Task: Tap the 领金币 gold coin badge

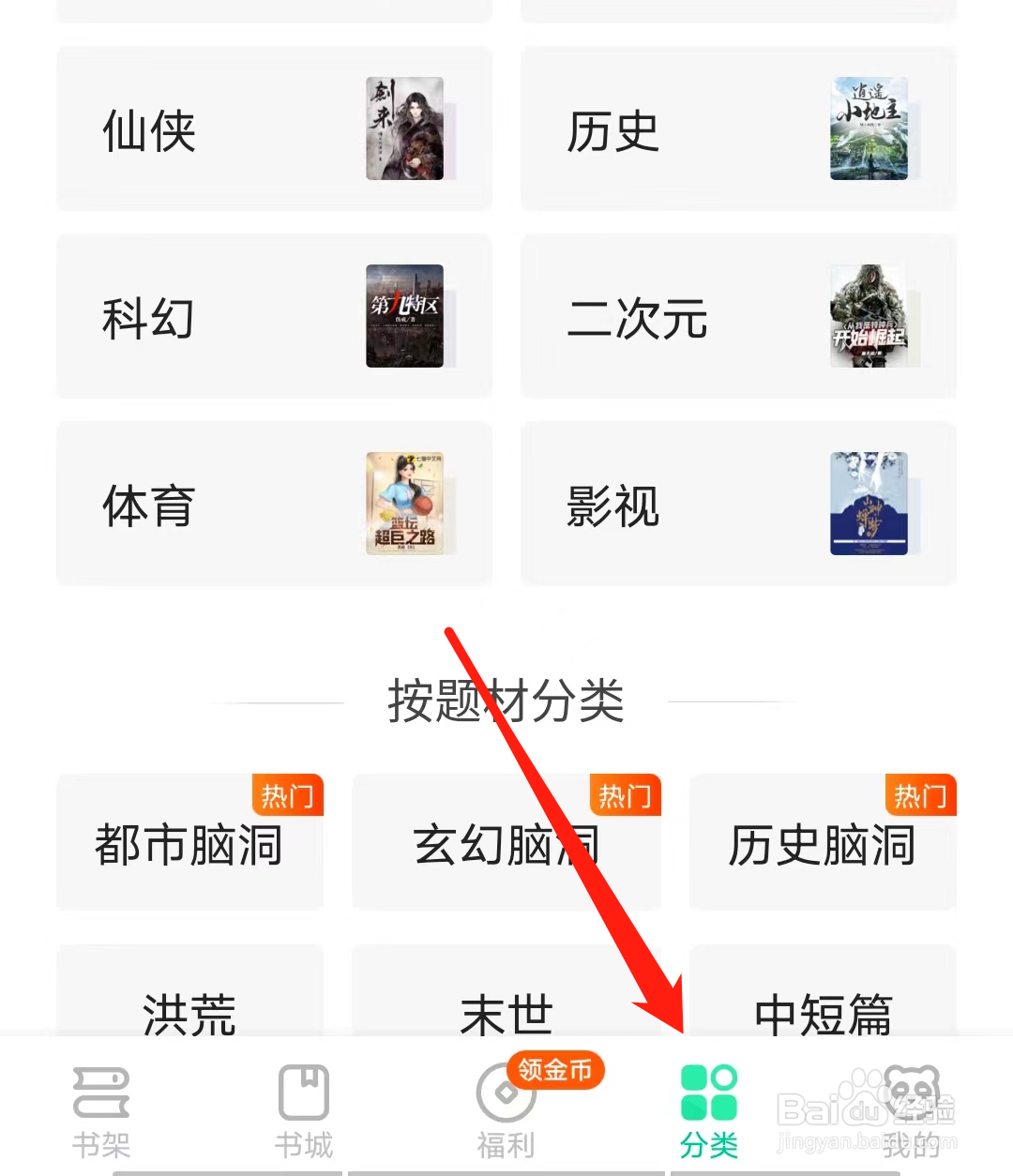Action: [x=553, y=1069]
